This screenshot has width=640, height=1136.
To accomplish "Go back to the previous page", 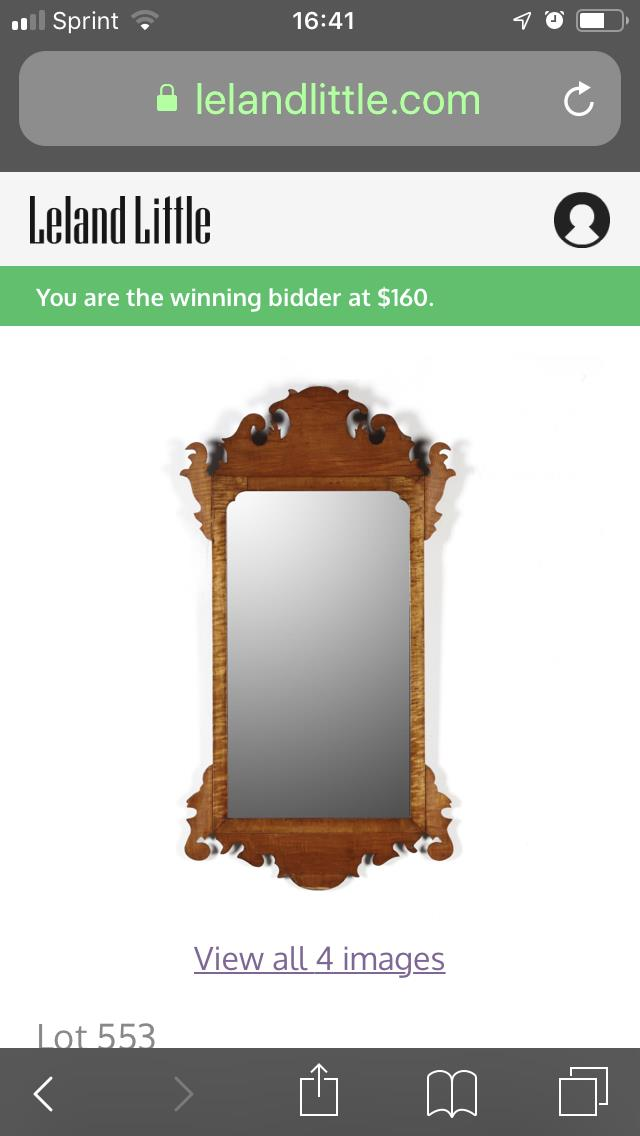I will 44,1093.
